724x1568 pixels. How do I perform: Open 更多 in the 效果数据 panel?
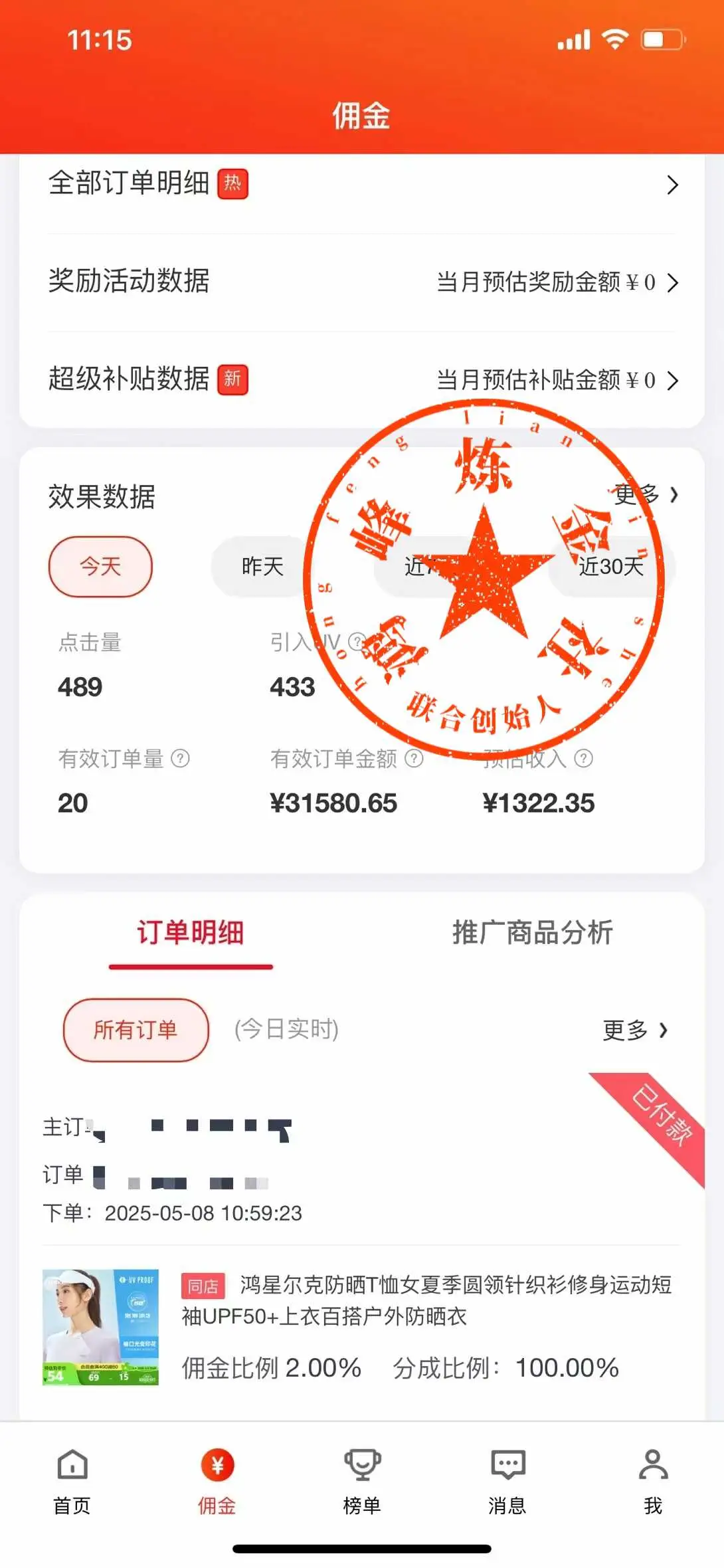click(640, 494)
